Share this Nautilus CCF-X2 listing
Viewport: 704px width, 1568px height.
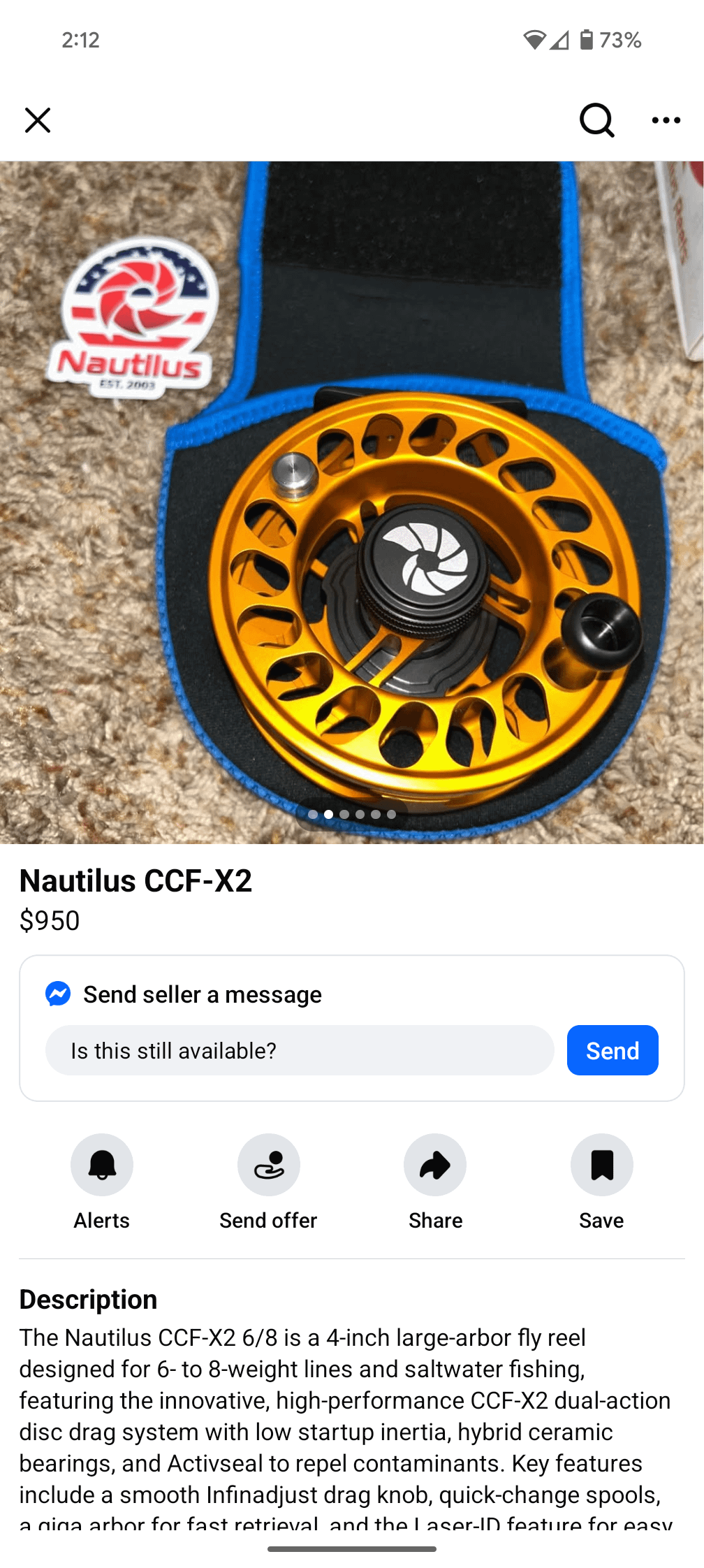click(x=435, y=1165)
